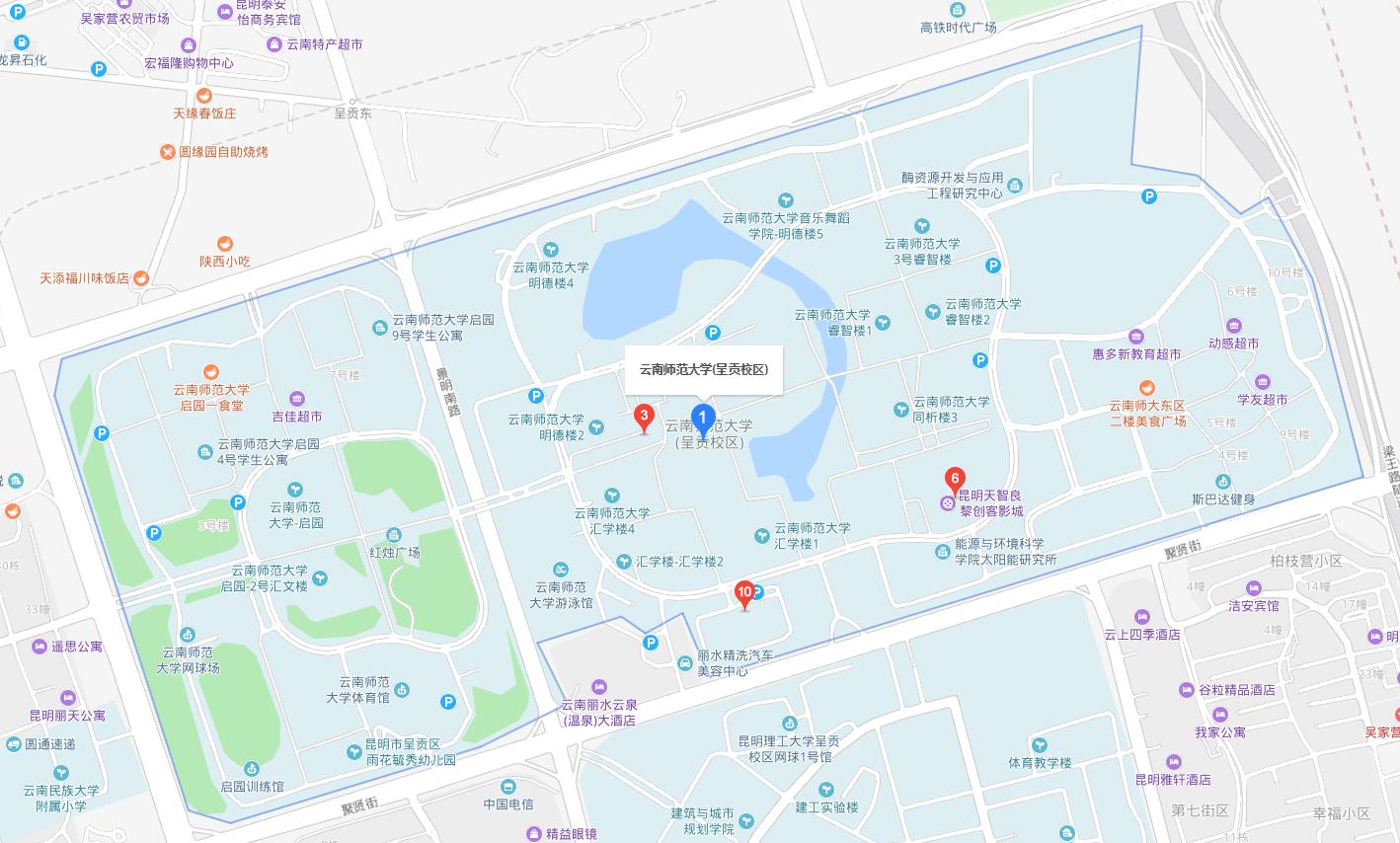Tap the blue marker numbered 1
The image size is (1400, 843).
(702, 421)
